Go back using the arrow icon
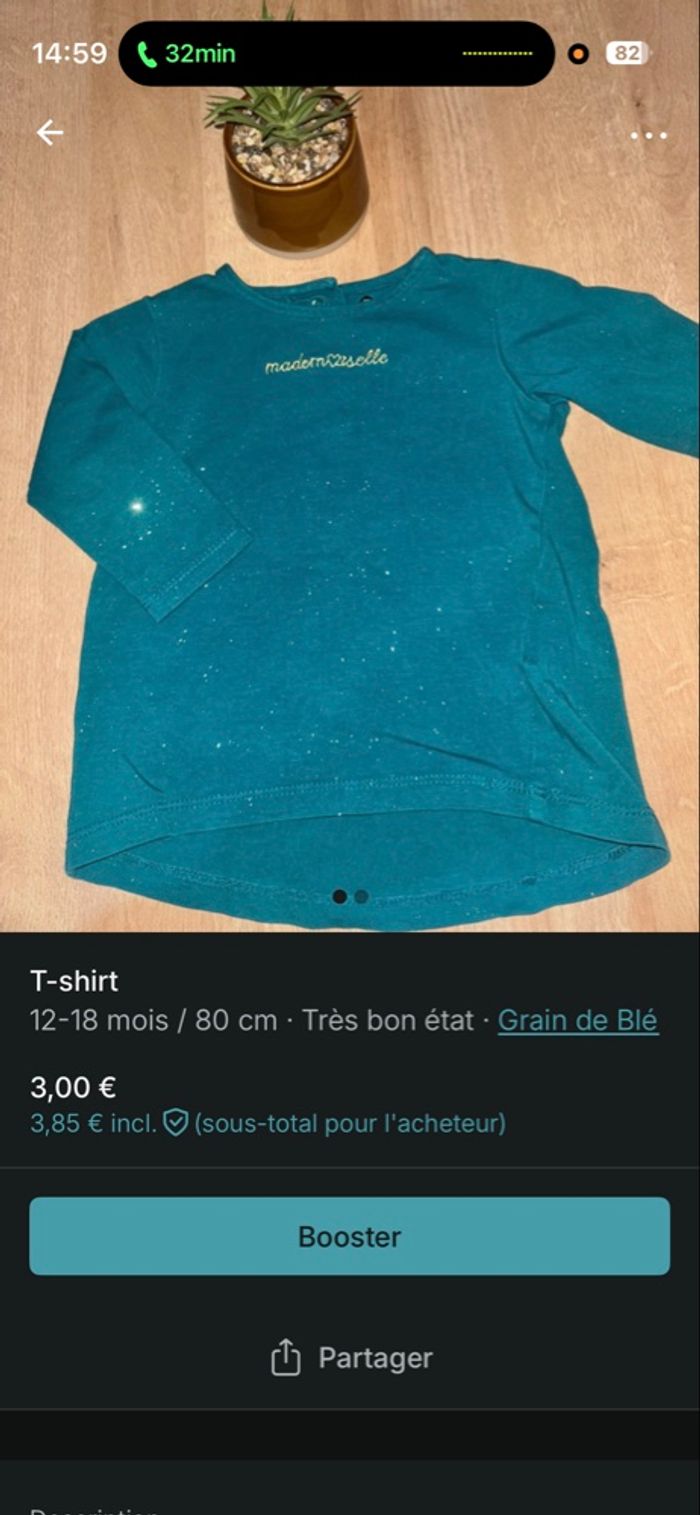Image resolution: width=700 pixels, height=1515 pixels. point(49,133)
